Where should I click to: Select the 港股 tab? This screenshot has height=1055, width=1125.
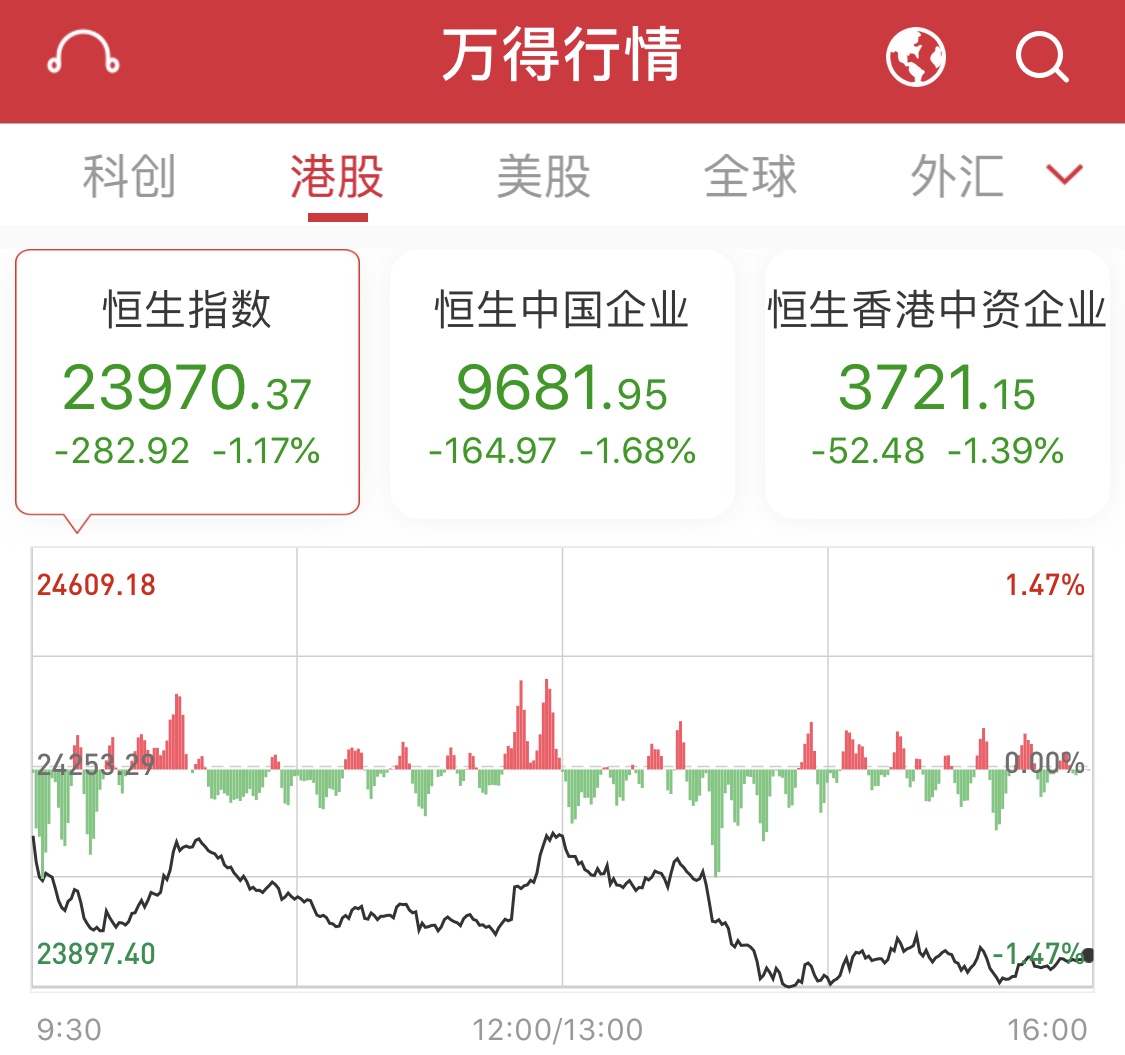[337, 177]
